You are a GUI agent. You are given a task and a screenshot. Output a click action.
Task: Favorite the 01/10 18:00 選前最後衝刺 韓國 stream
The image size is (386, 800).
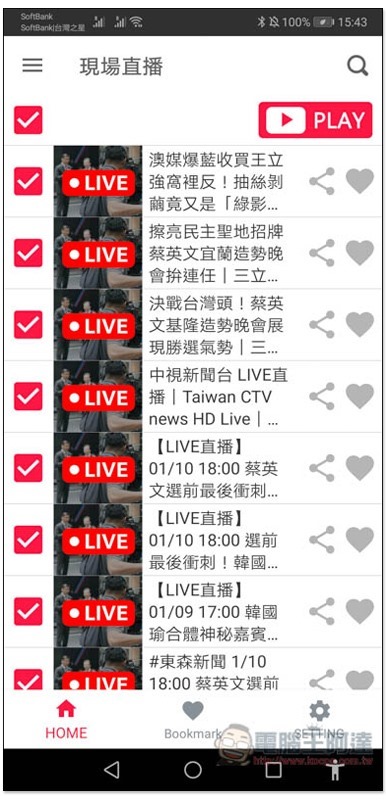359,540
